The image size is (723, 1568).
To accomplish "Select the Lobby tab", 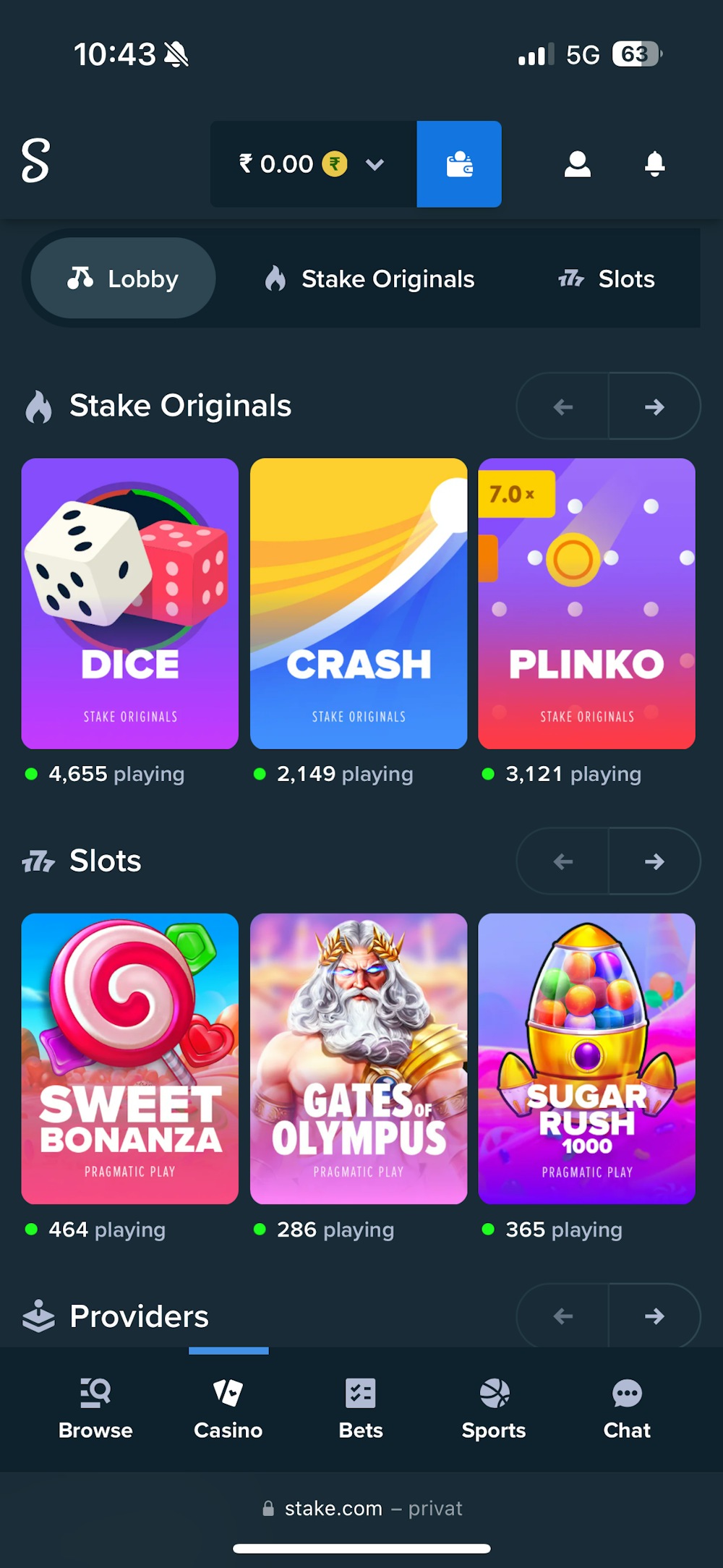I will click(123, 278).
